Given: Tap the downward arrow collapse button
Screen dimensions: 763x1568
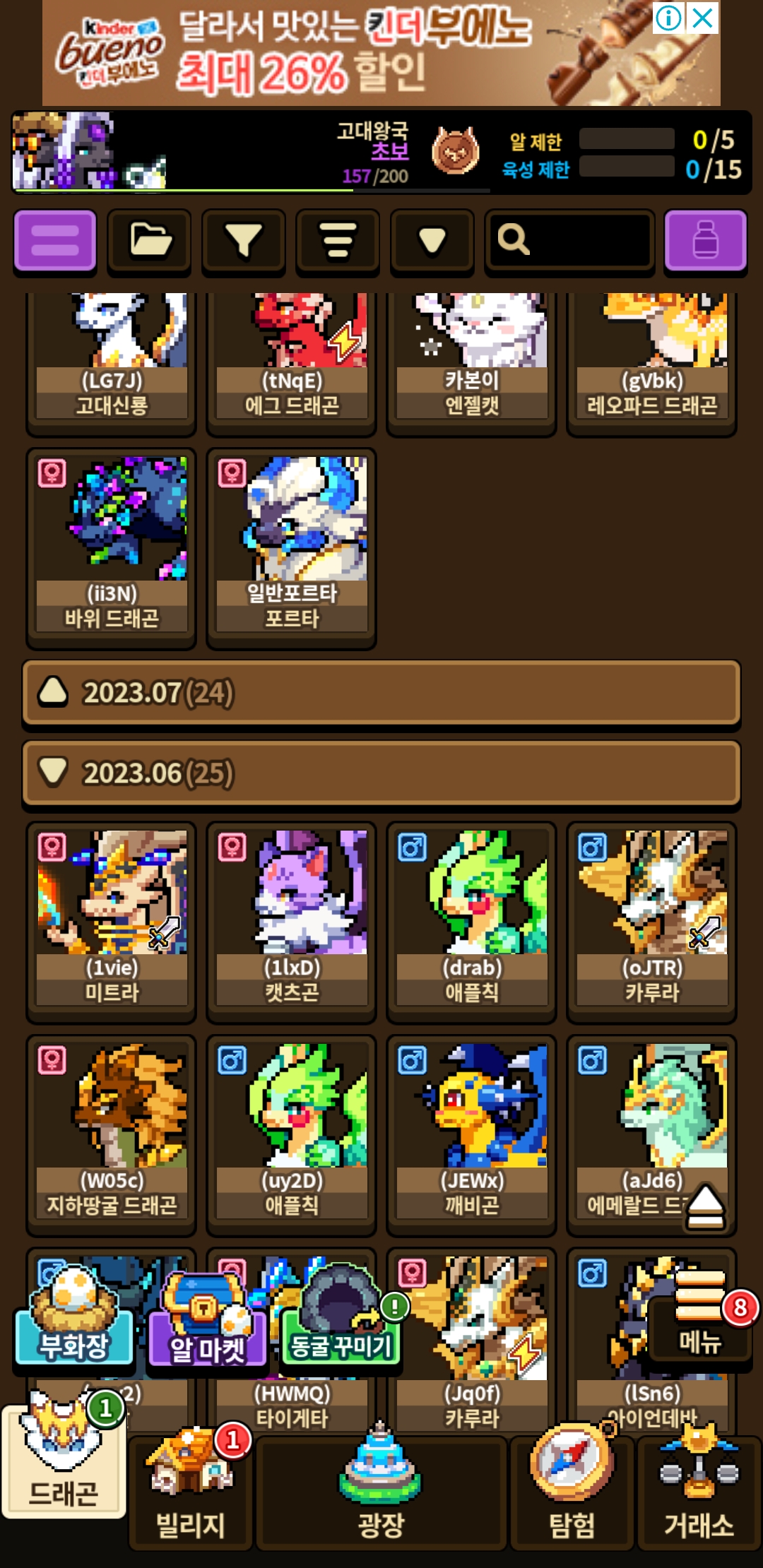Looking at the screenshot, I should 432,241.
